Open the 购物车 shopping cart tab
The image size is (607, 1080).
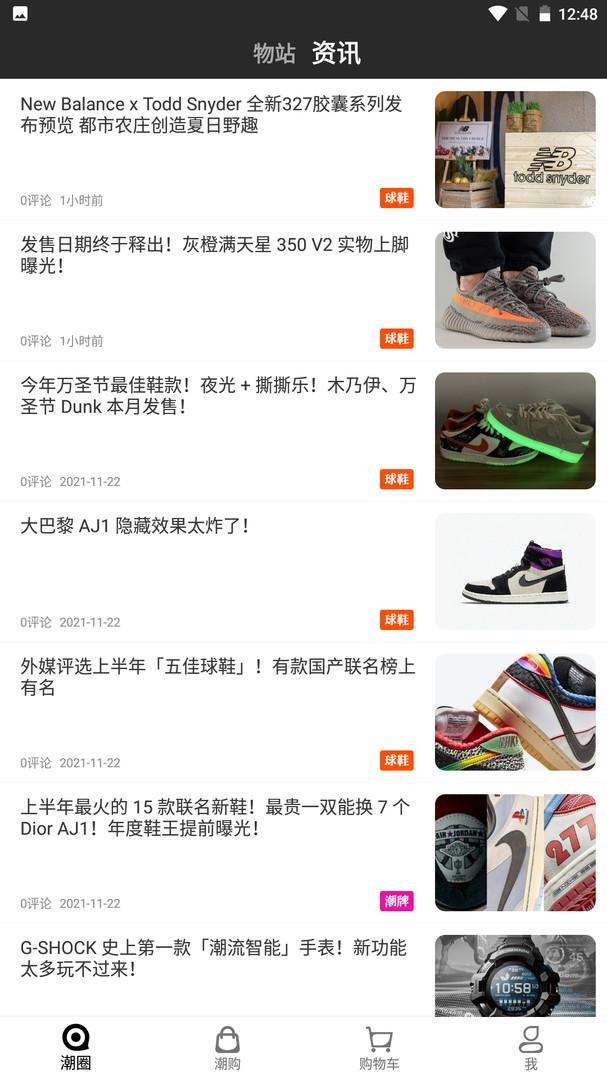(379, 1047)
